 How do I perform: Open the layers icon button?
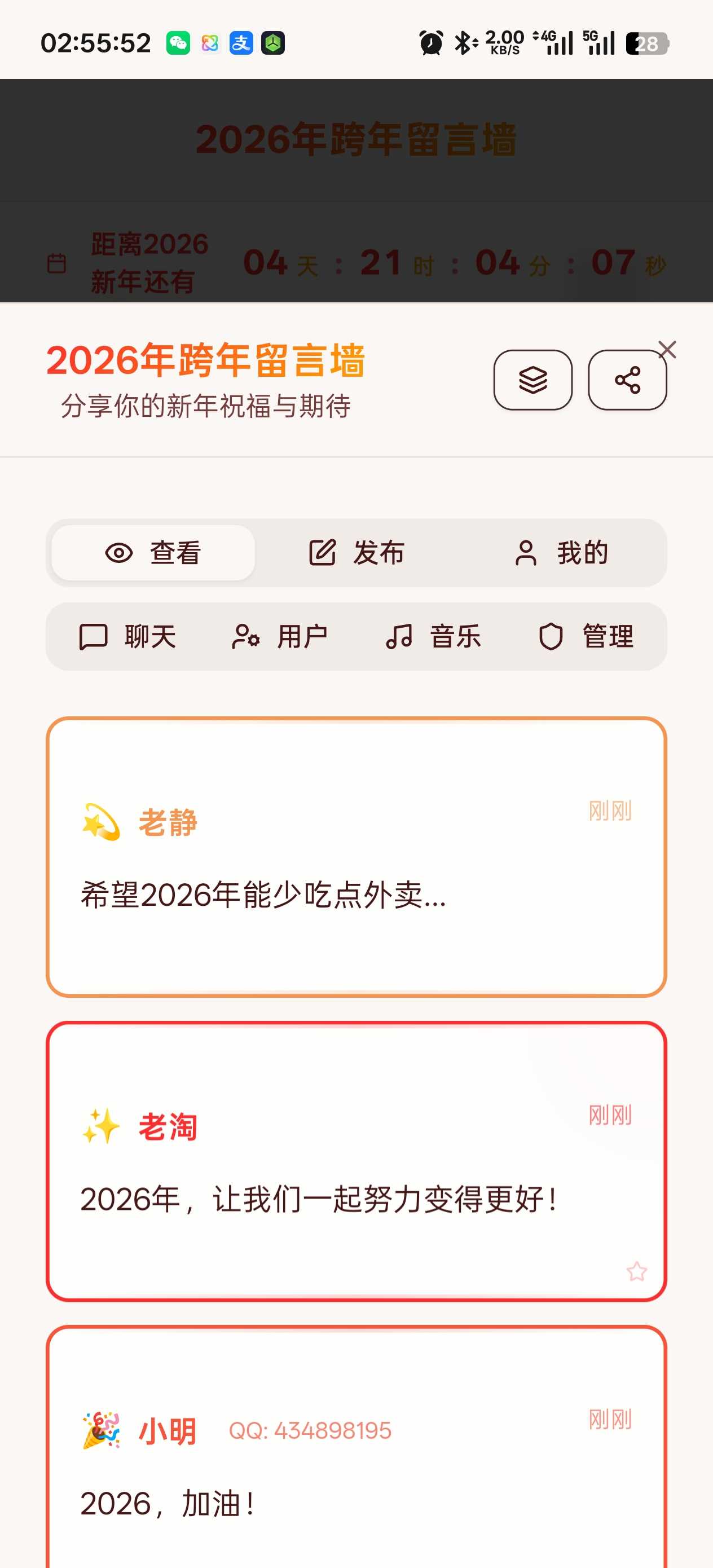[532, 380]
